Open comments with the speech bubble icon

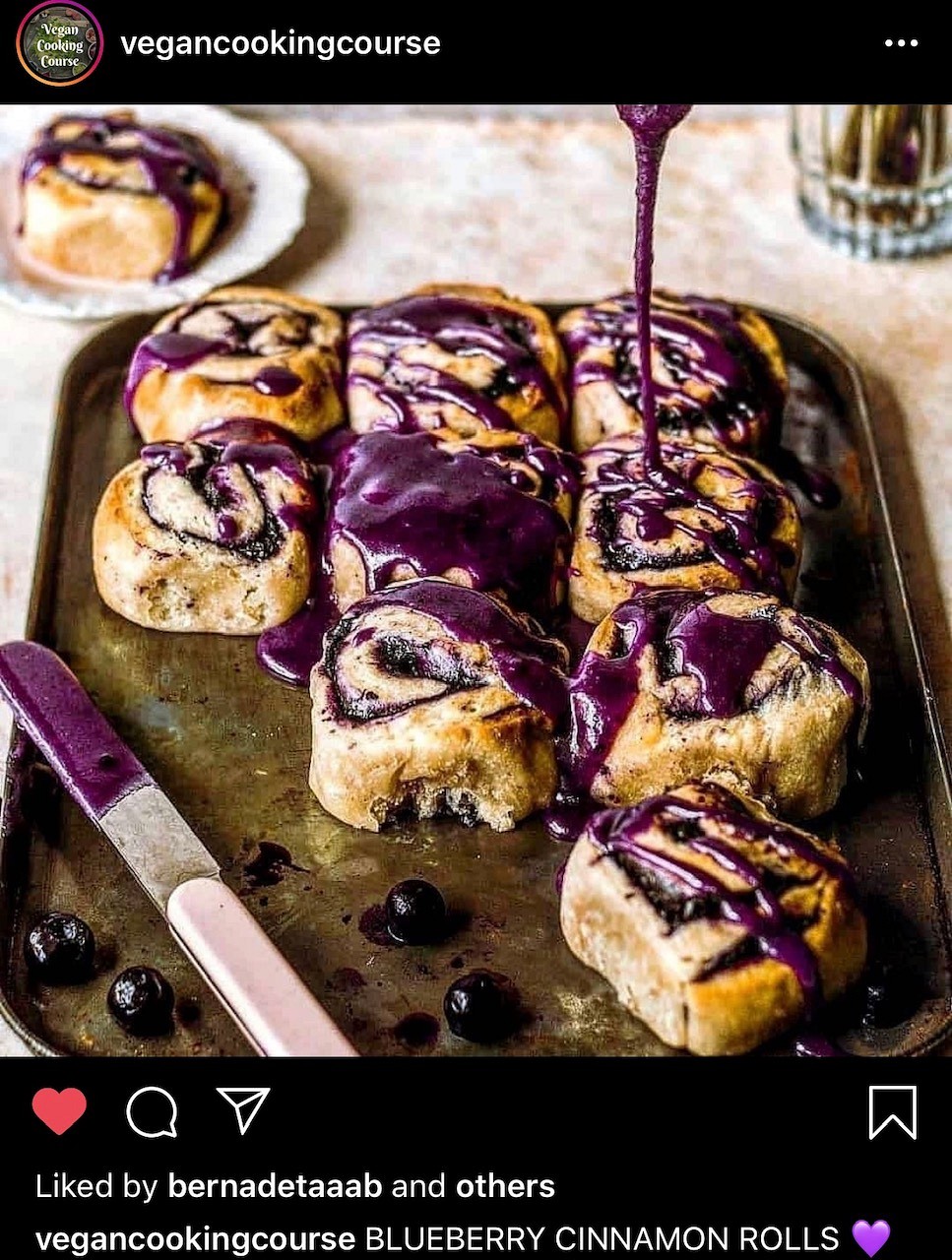click(152, 1112)
